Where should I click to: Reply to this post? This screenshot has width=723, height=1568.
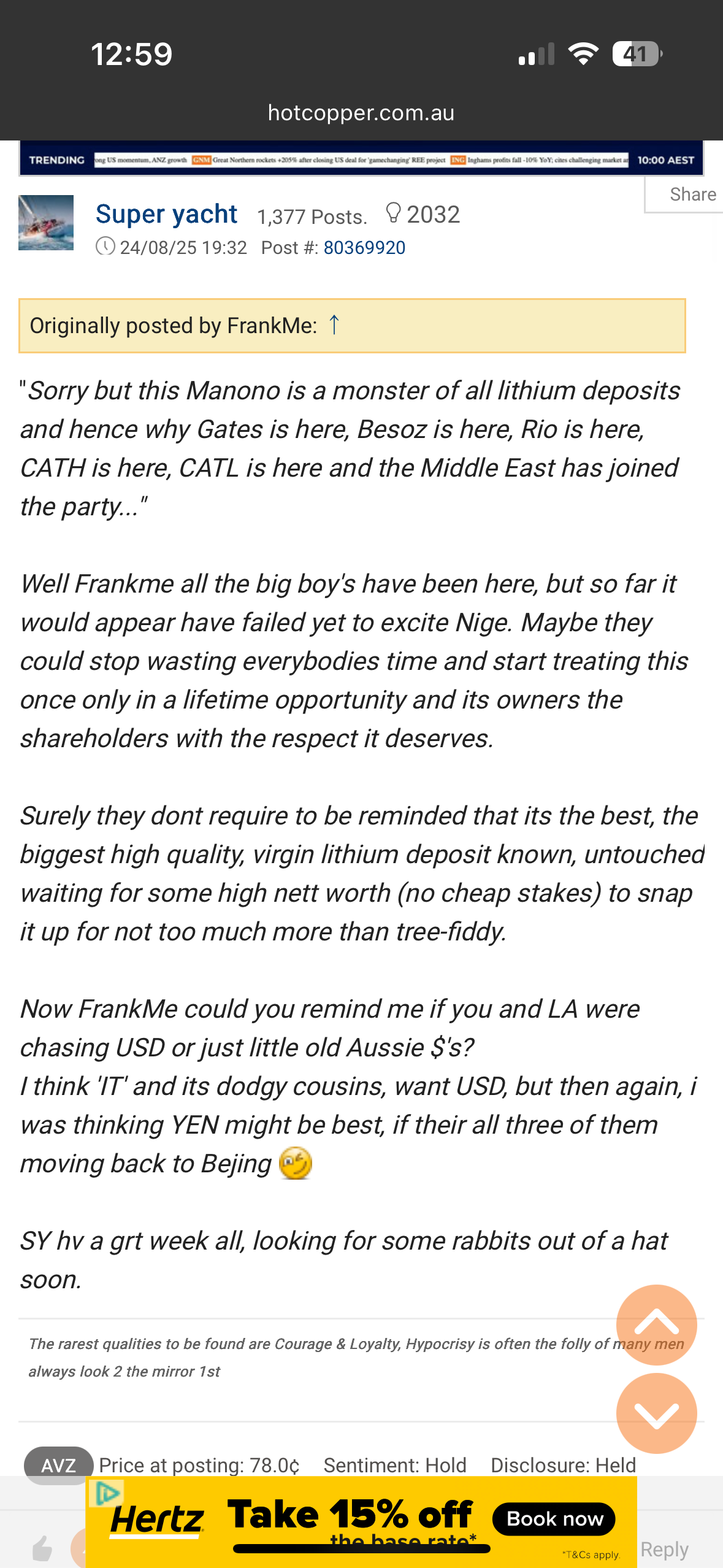664,1550
